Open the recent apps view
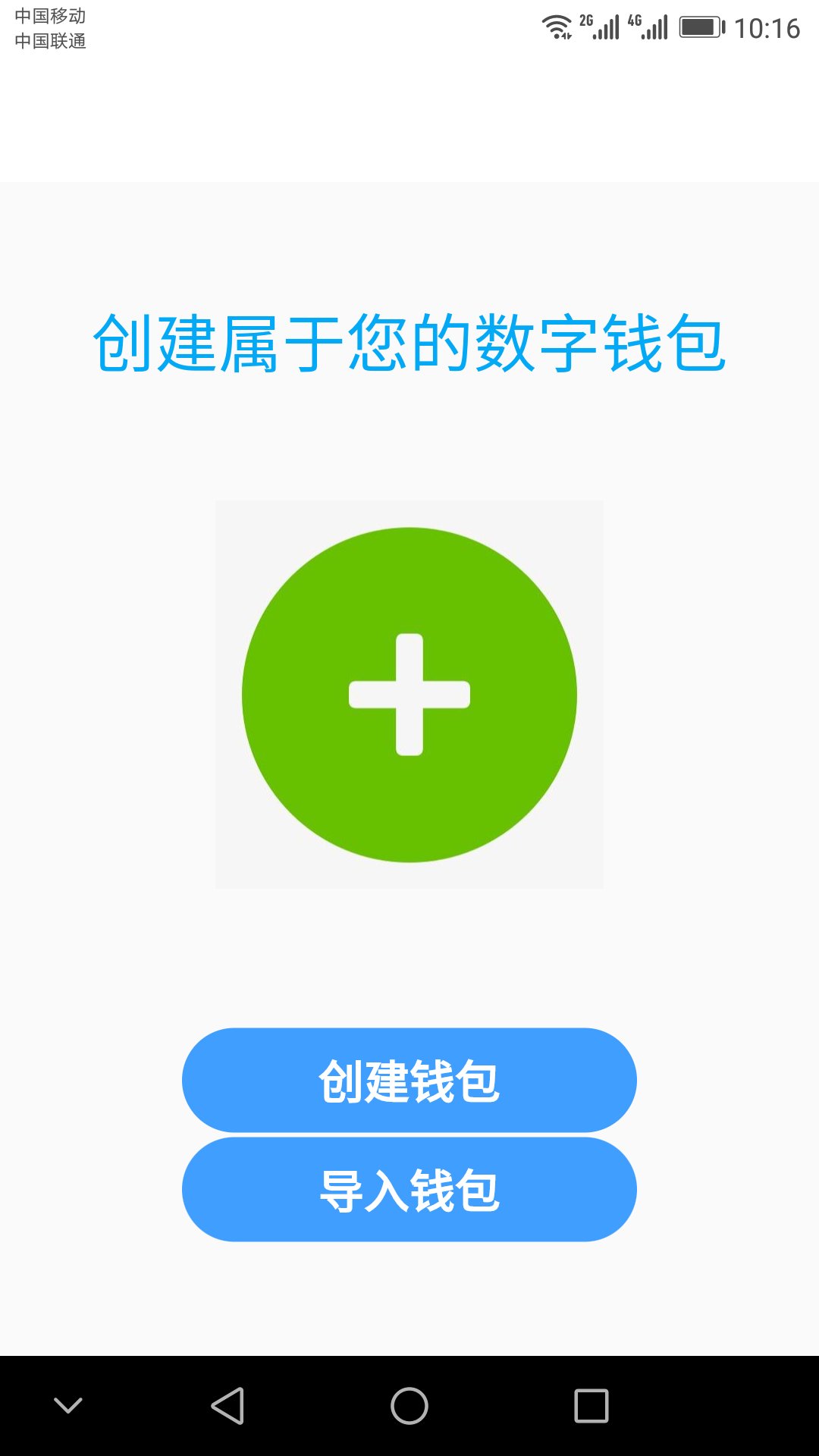 pos(591,1406)
